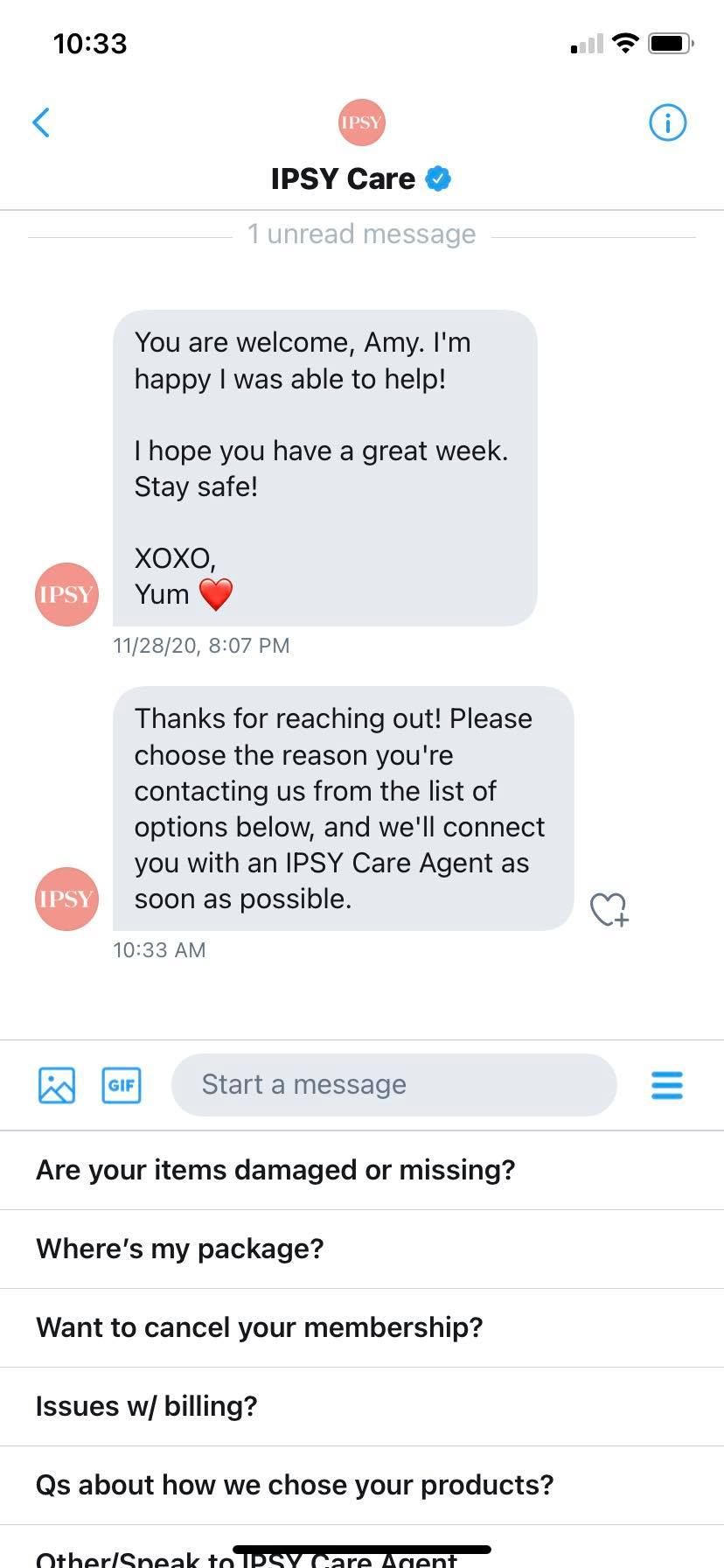Select 'Want to cancel your membership?'
The image size is (724, 1568).
[258, 1327]
